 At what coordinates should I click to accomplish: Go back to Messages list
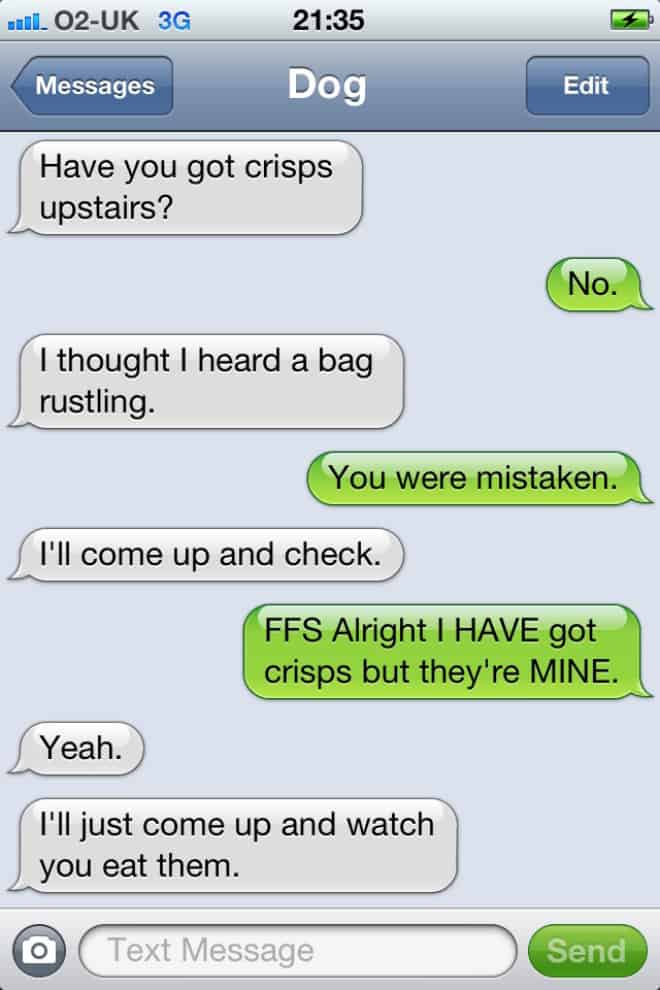tap(93, 86)
